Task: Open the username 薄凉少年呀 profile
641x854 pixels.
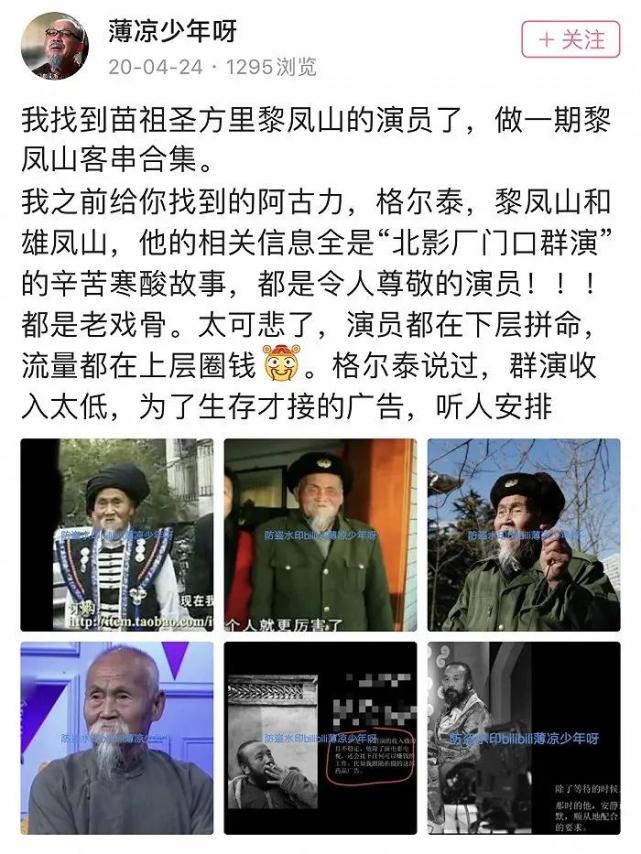Action: coord(172,30)
